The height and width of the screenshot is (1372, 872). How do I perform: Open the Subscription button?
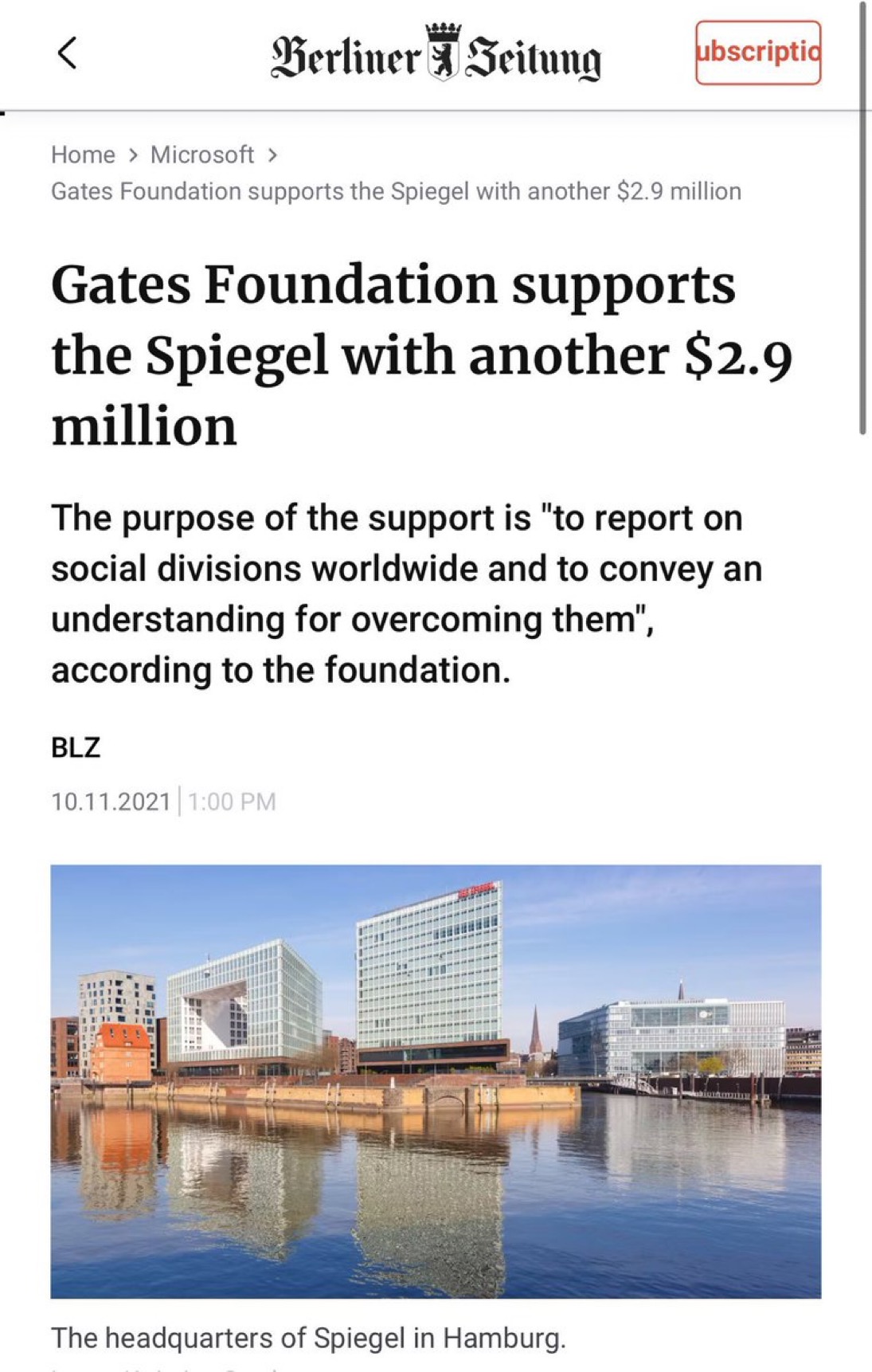click(757, 53)
